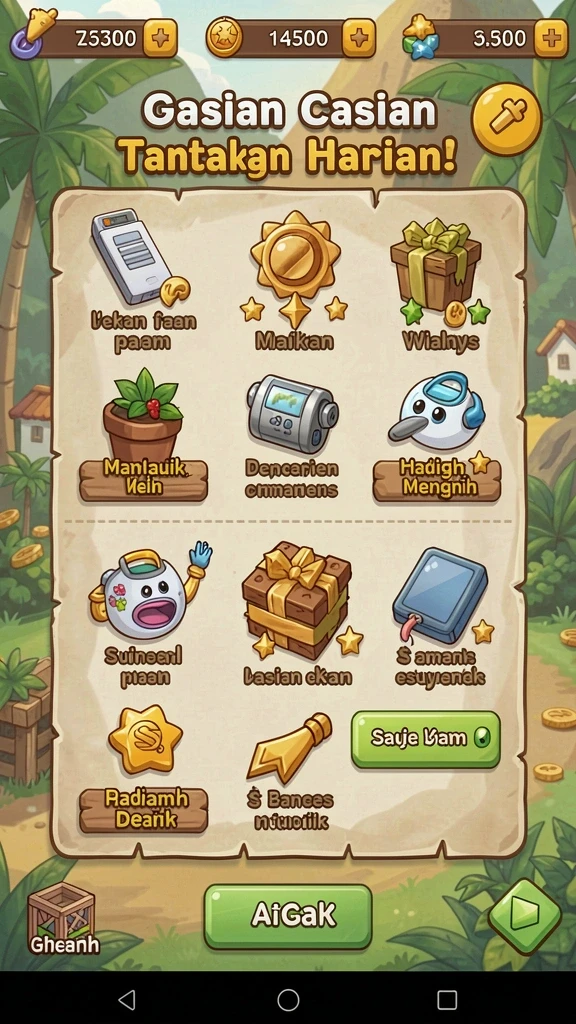Go back with system back button
The image size is (576, 1024).
(x=127, y=999)
